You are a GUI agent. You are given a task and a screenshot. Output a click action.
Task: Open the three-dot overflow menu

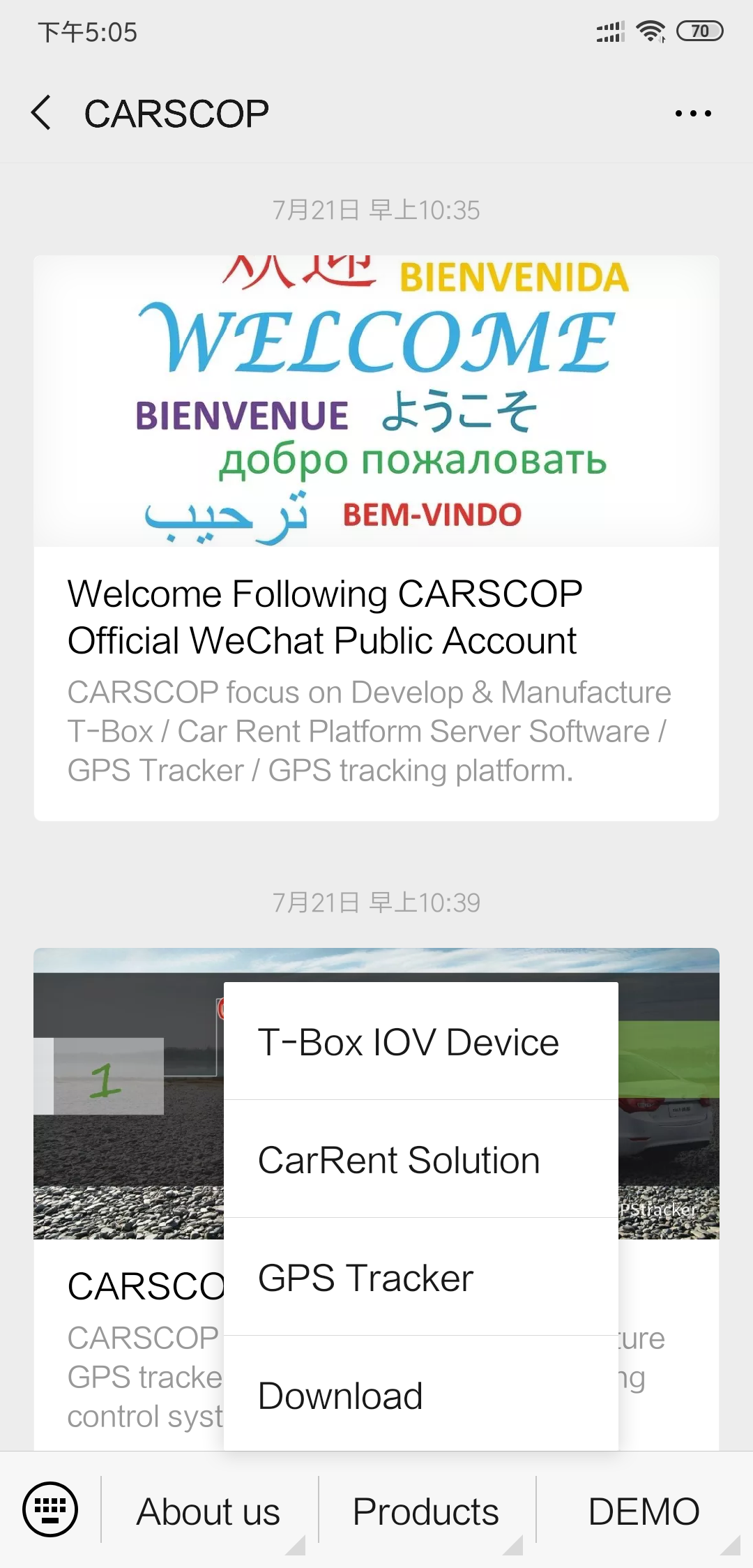(x=693, y=113)
